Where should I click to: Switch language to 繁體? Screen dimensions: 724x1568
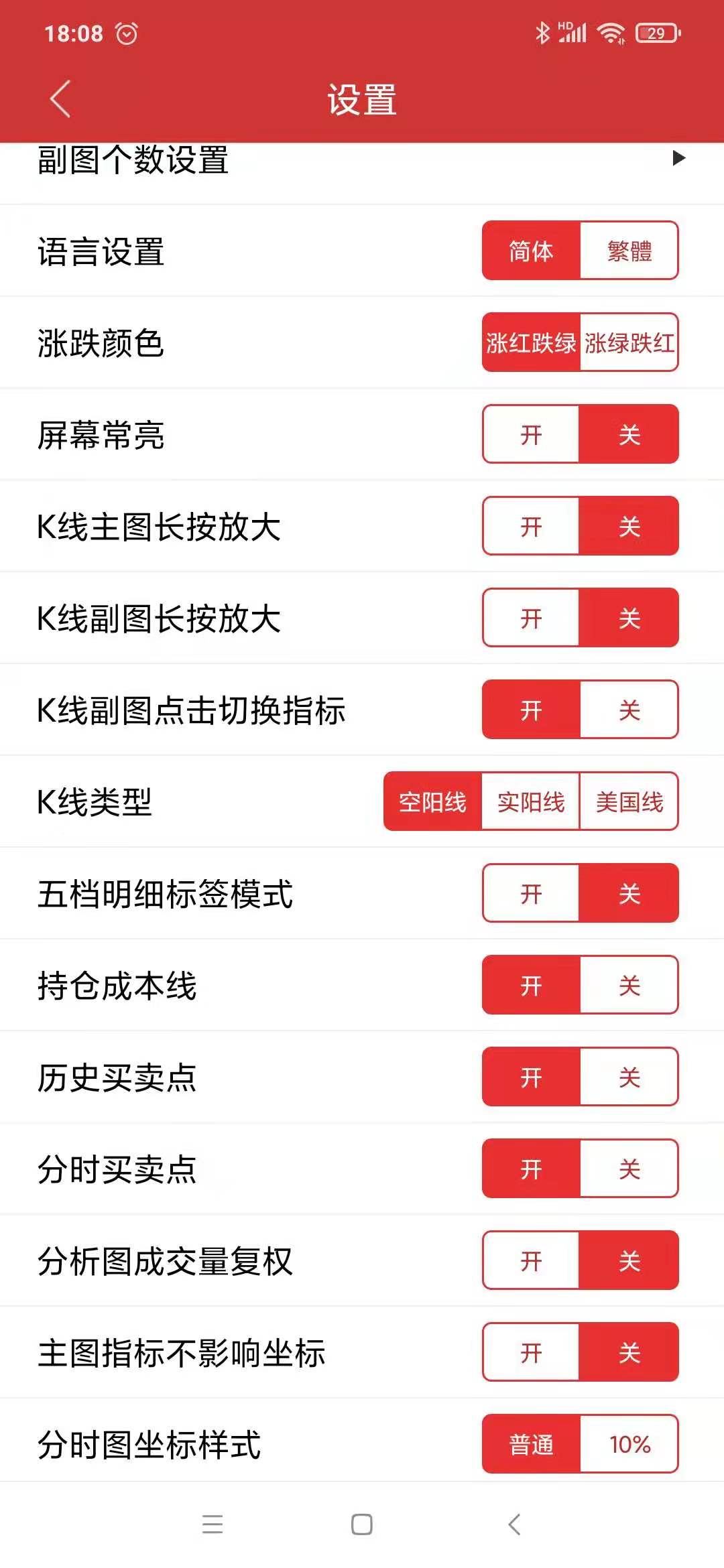pos(629,251)
